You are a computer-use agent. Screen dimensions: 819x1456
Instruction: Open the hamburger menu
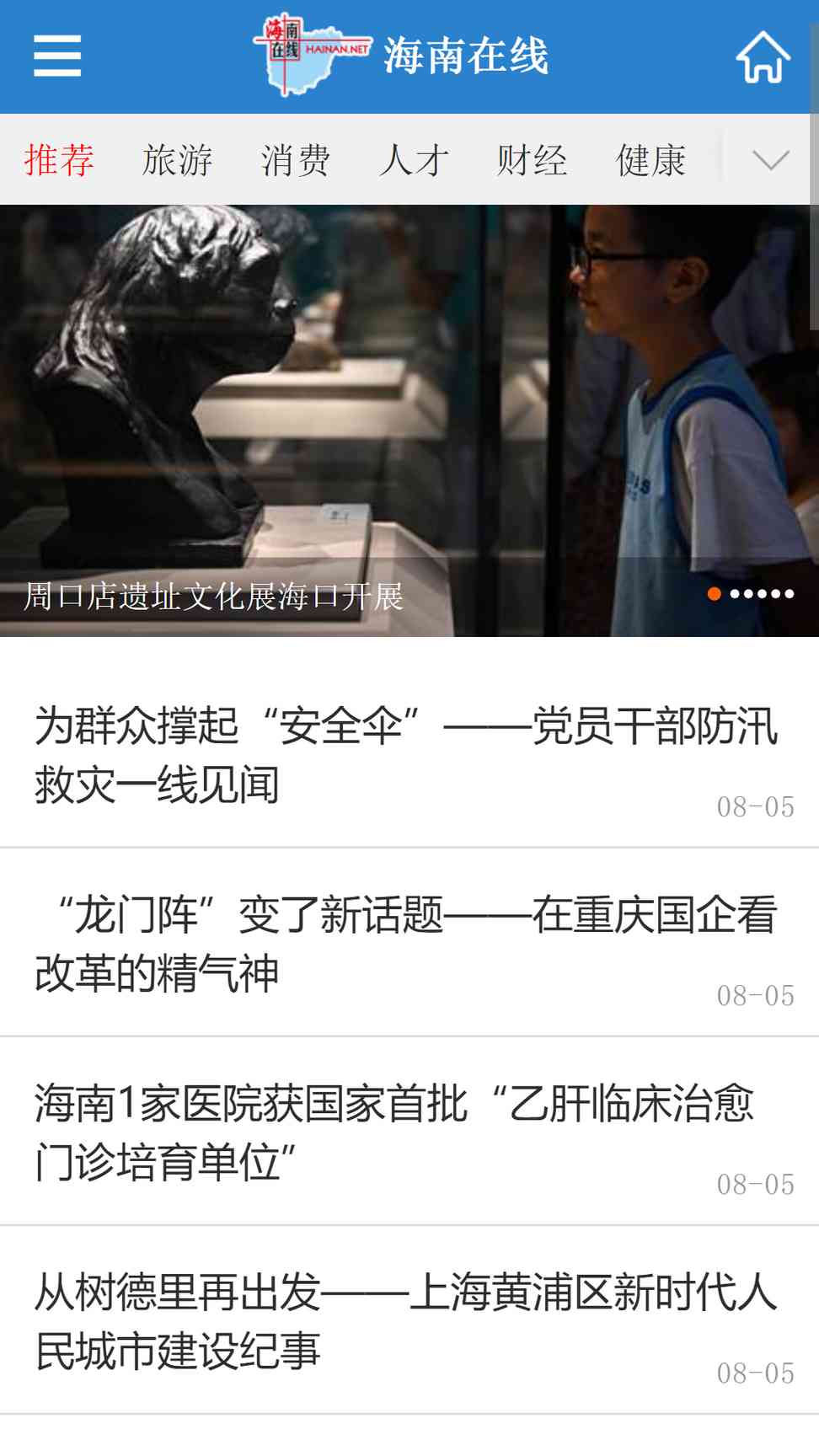point(57,56)
